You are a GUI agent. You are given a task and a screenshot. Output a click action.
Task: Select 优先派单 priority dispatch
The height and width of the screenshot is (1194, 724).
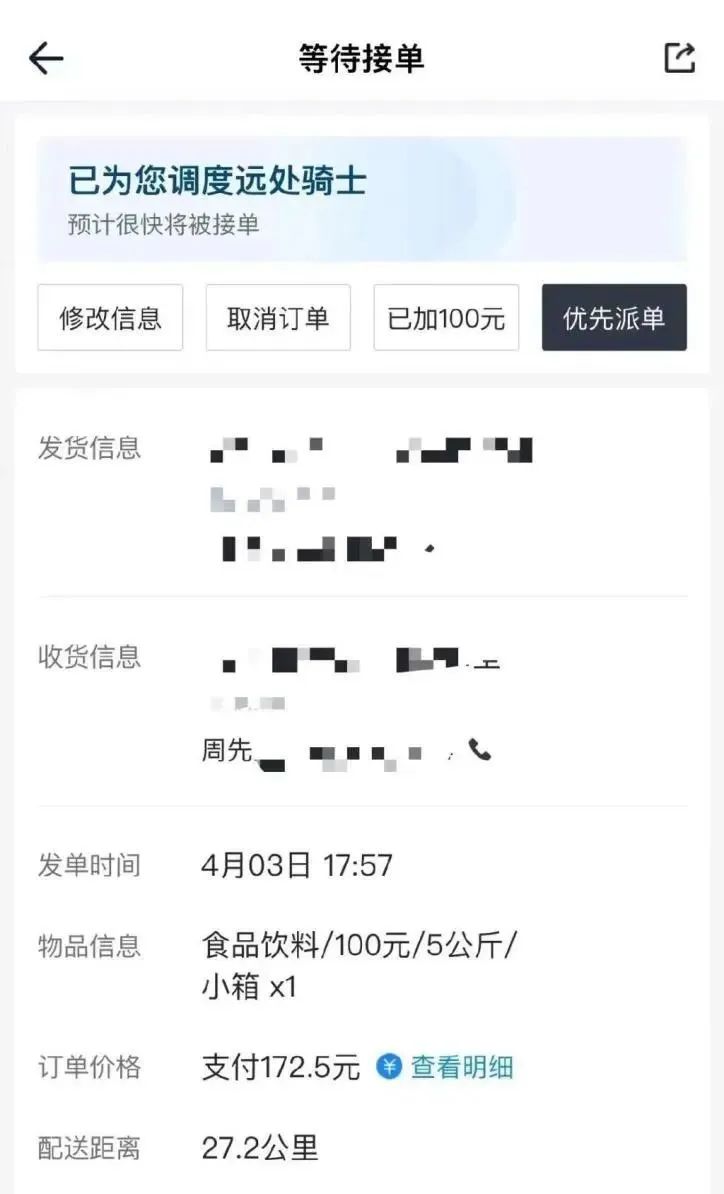(614, 318)
